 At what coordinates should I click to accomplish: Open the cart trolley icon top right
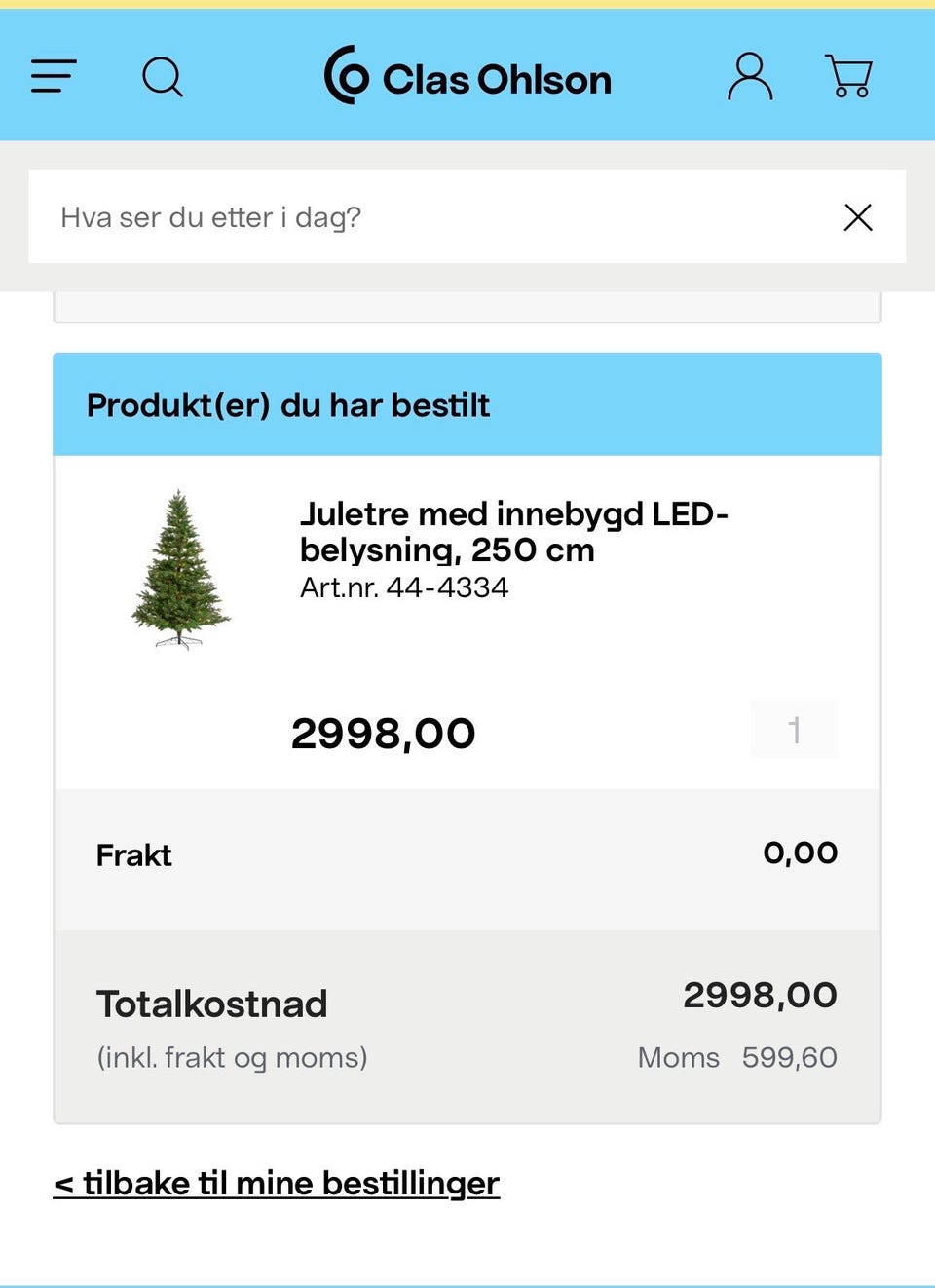pyautogui.click(x=848, y=78)
